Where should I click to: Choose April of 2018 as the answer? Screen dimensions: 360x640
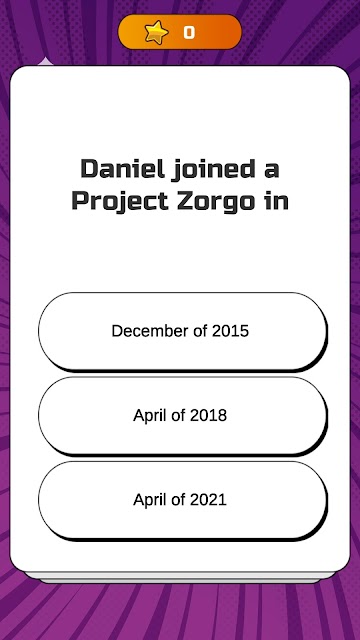click(x=182, y=416)
